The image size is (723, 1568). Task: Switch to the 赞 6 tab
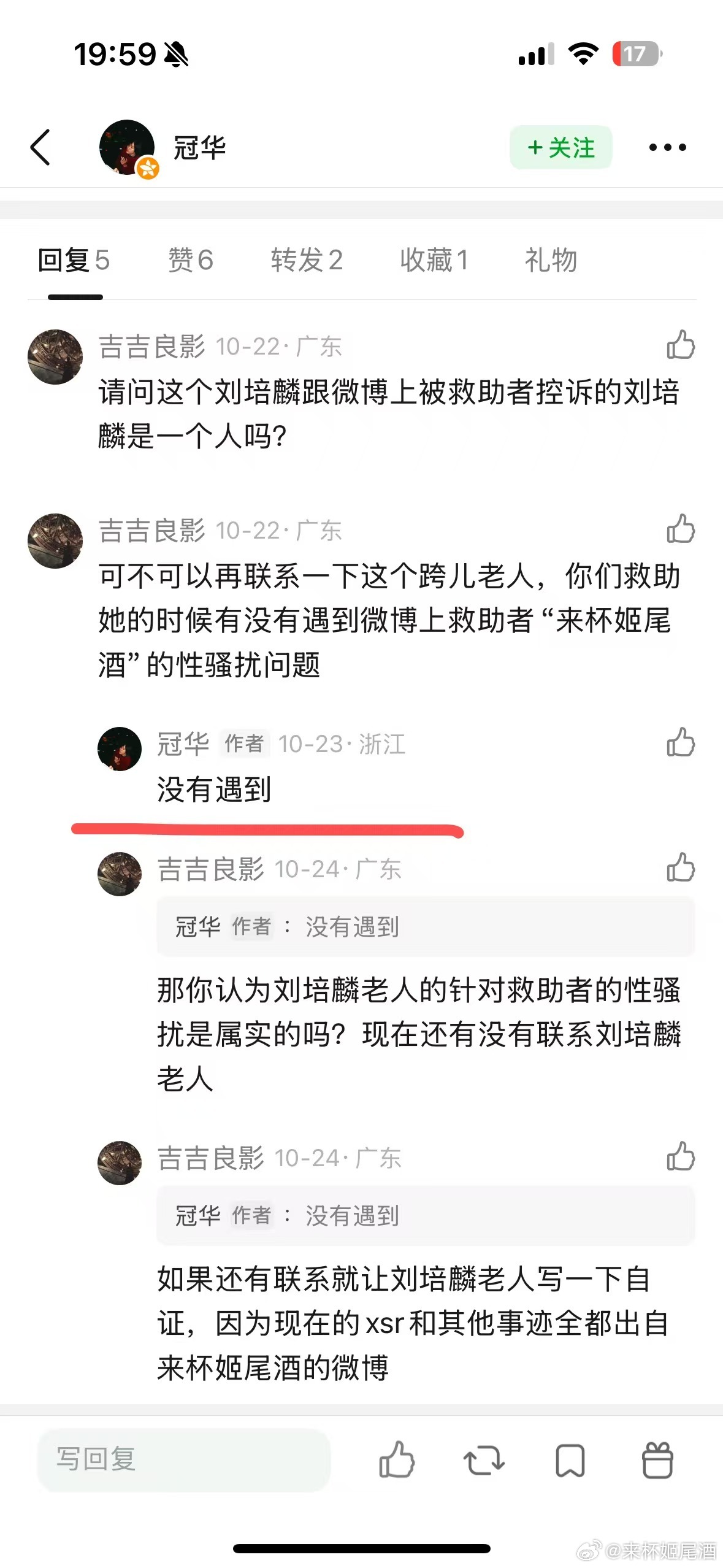point(191,260)
